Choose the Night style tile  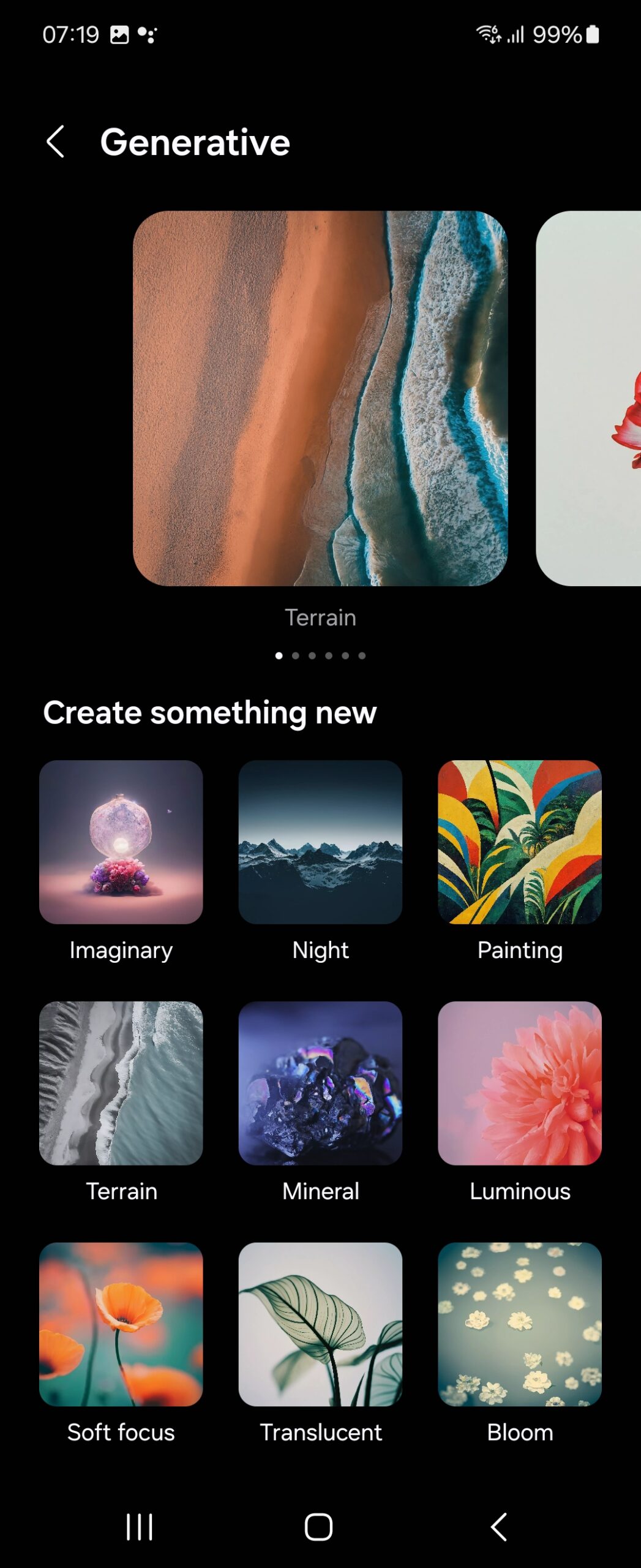pos(320,842)
